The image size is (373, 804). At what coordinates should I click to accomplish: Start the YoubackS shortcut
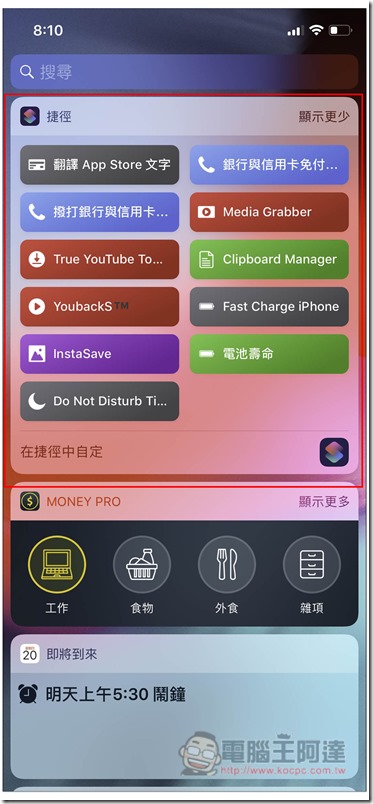tap(100, 307)
